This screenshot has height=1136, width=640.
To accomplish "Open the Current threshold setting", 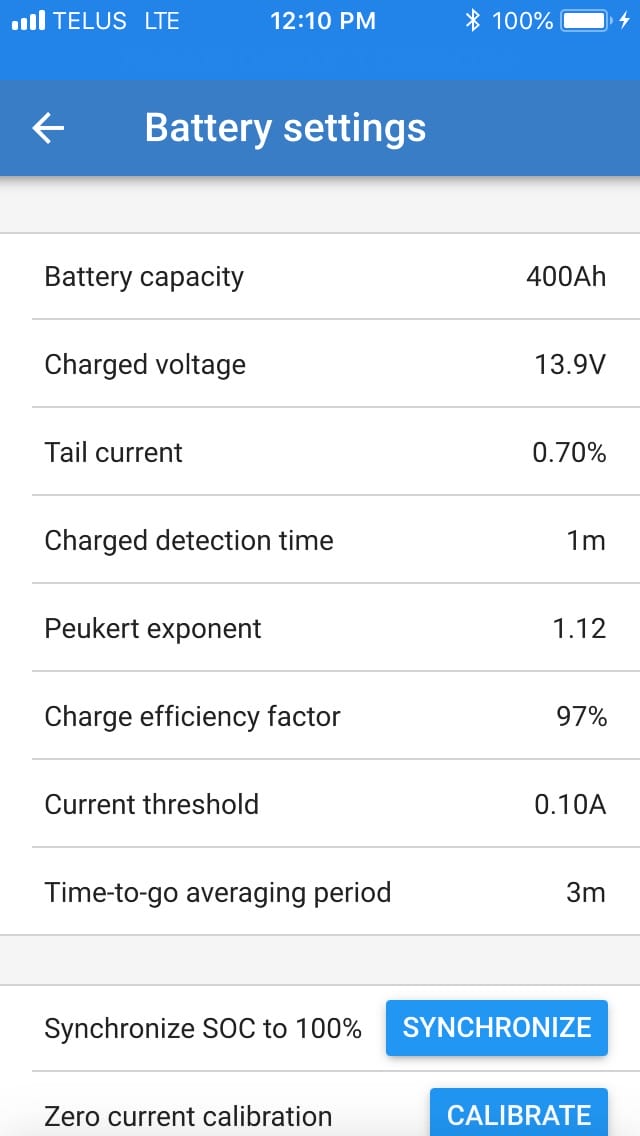I will pos(320,804).
